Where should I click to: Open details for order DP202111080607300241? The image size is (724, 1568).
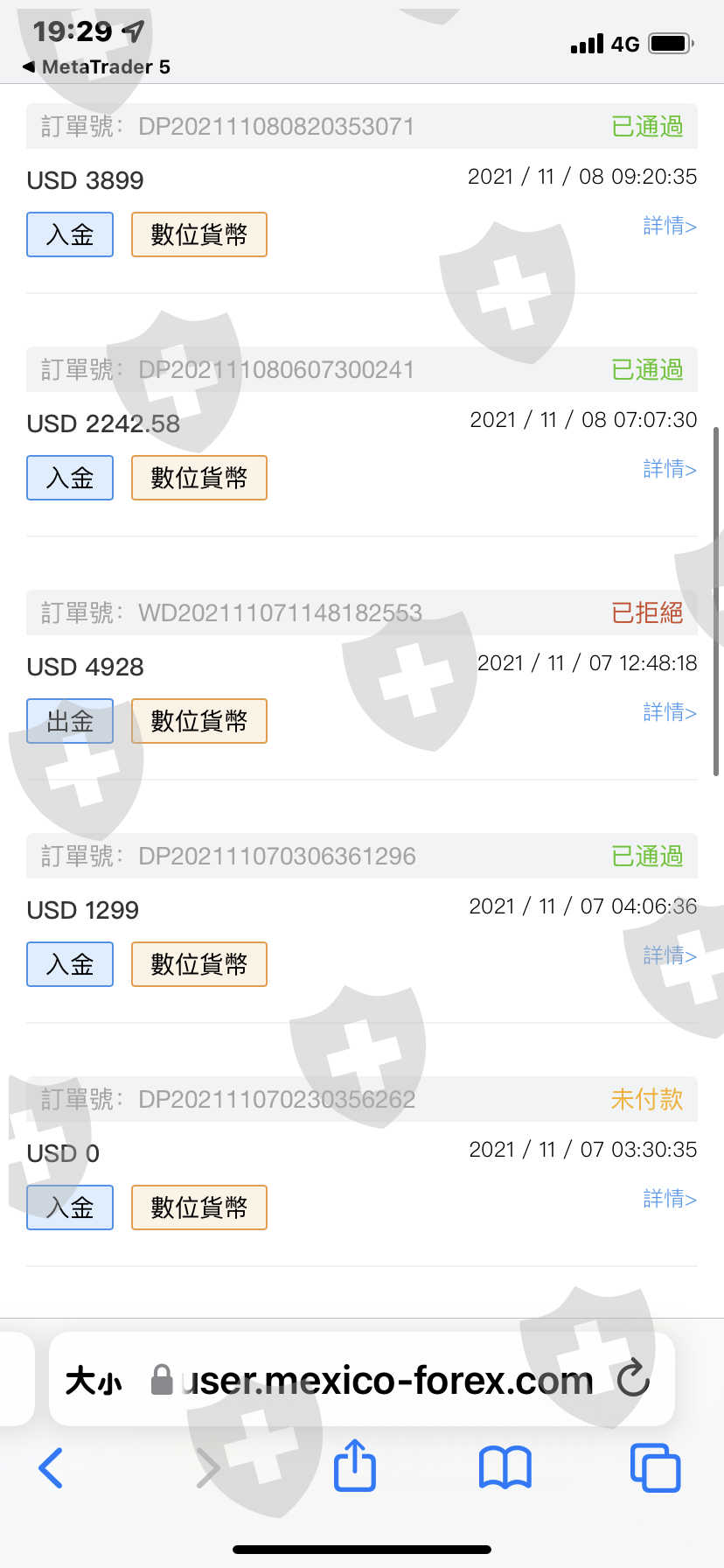coord(669,469)
